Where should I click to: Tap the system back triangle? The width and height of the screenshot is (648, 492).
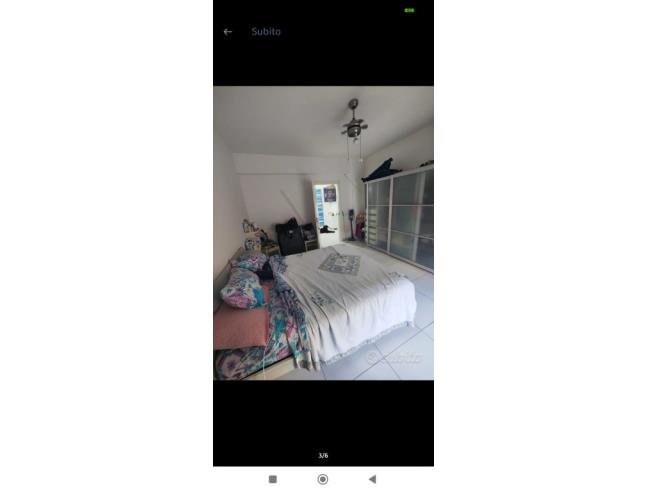coord(372,479)
